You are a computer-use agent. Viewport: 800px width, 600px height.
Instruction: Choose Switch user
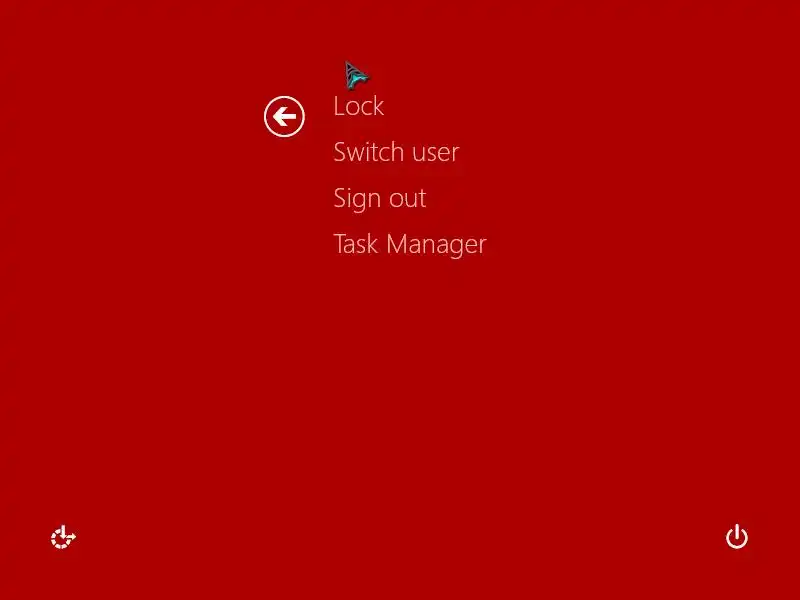tap(396, 152)
